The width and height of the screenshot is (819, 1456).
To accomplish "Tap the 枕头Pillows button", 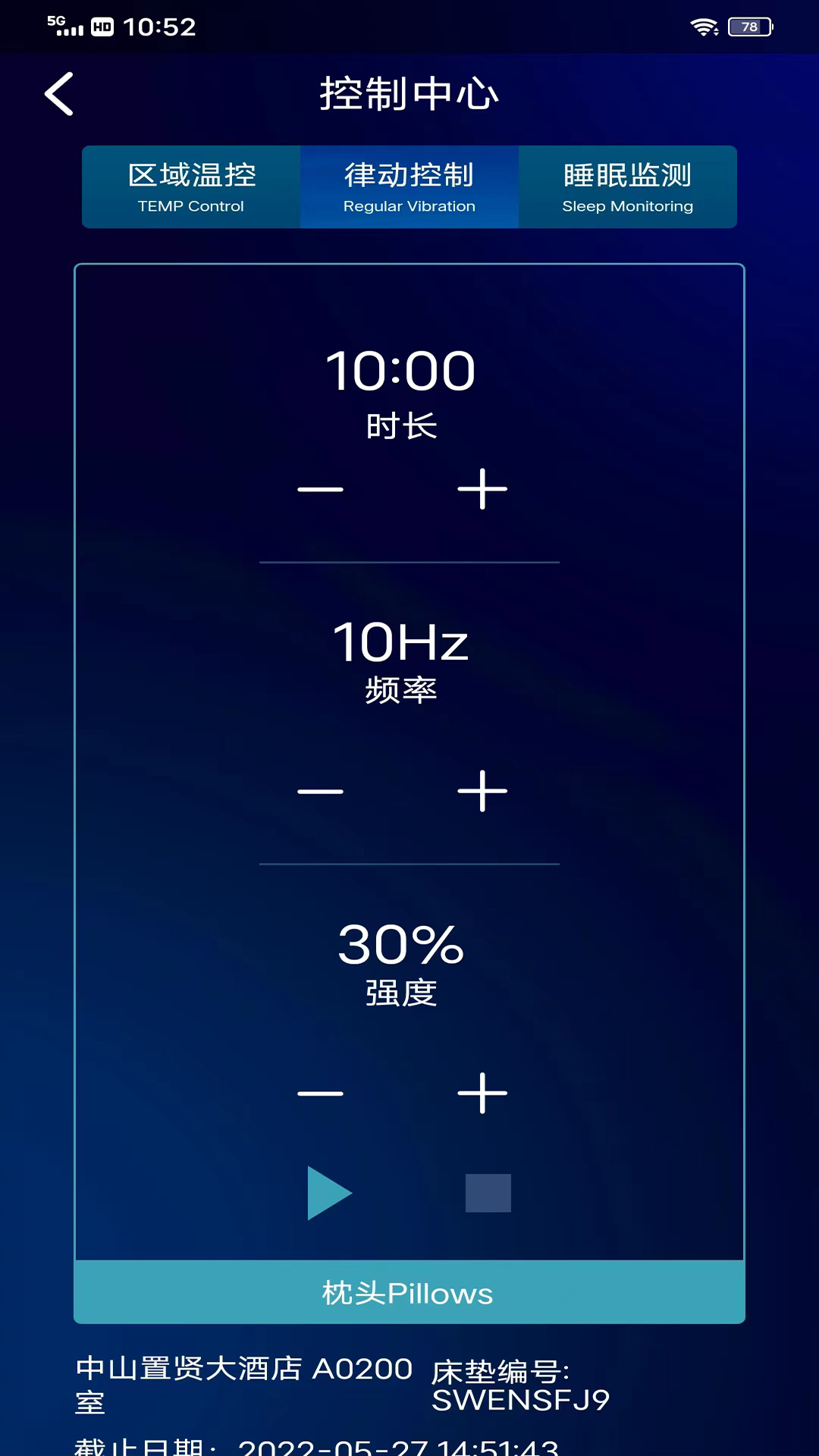I will click(409, 1292).
